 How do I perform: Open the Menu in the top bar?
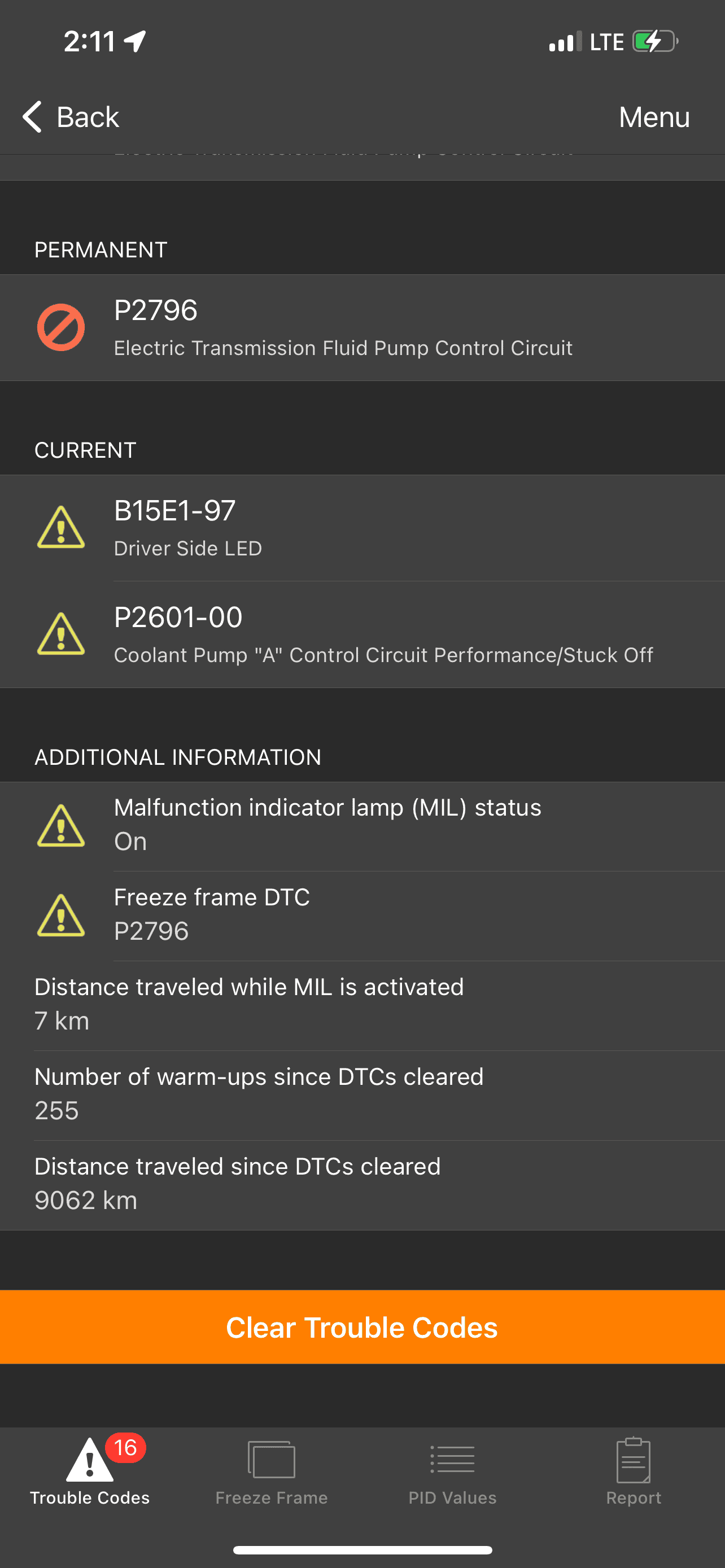click(654, 117)
